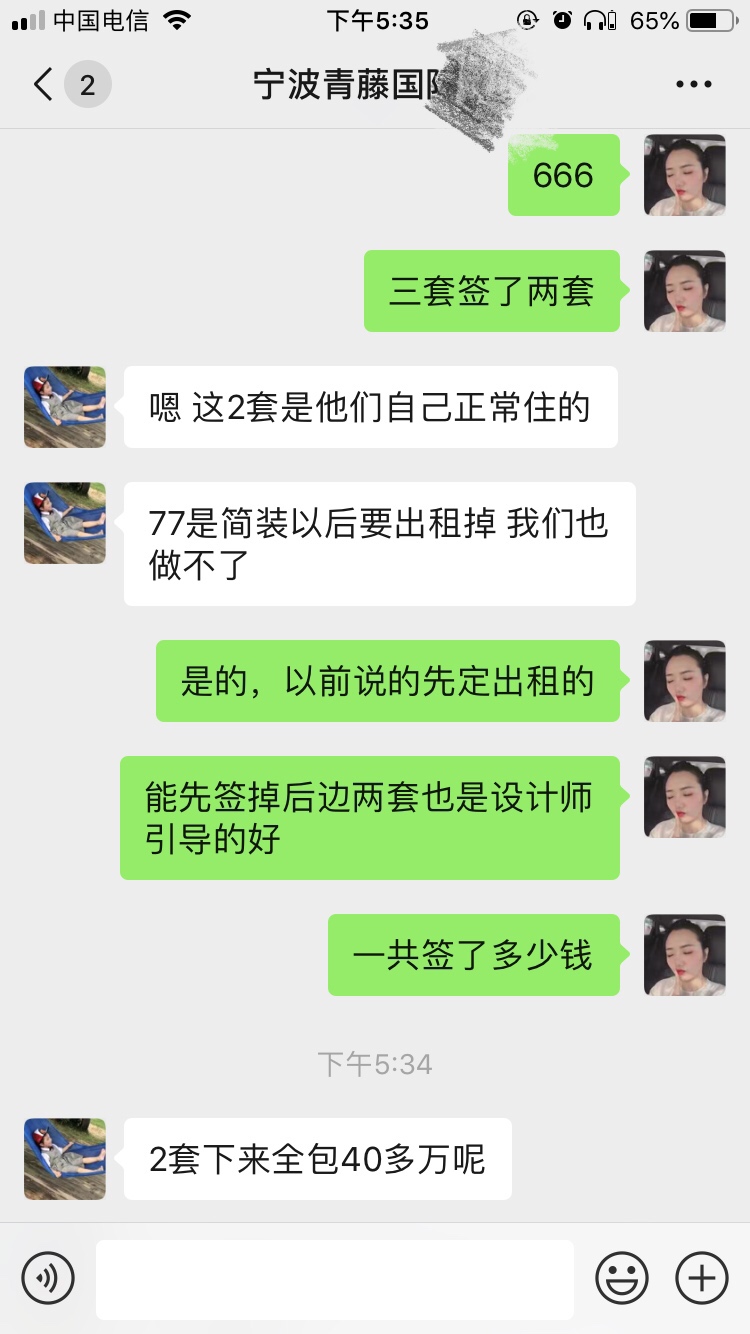Screen dimensions: 750x1334
Task: Open sender's avatar beside "666" message
Action: [x=684, y=175]
